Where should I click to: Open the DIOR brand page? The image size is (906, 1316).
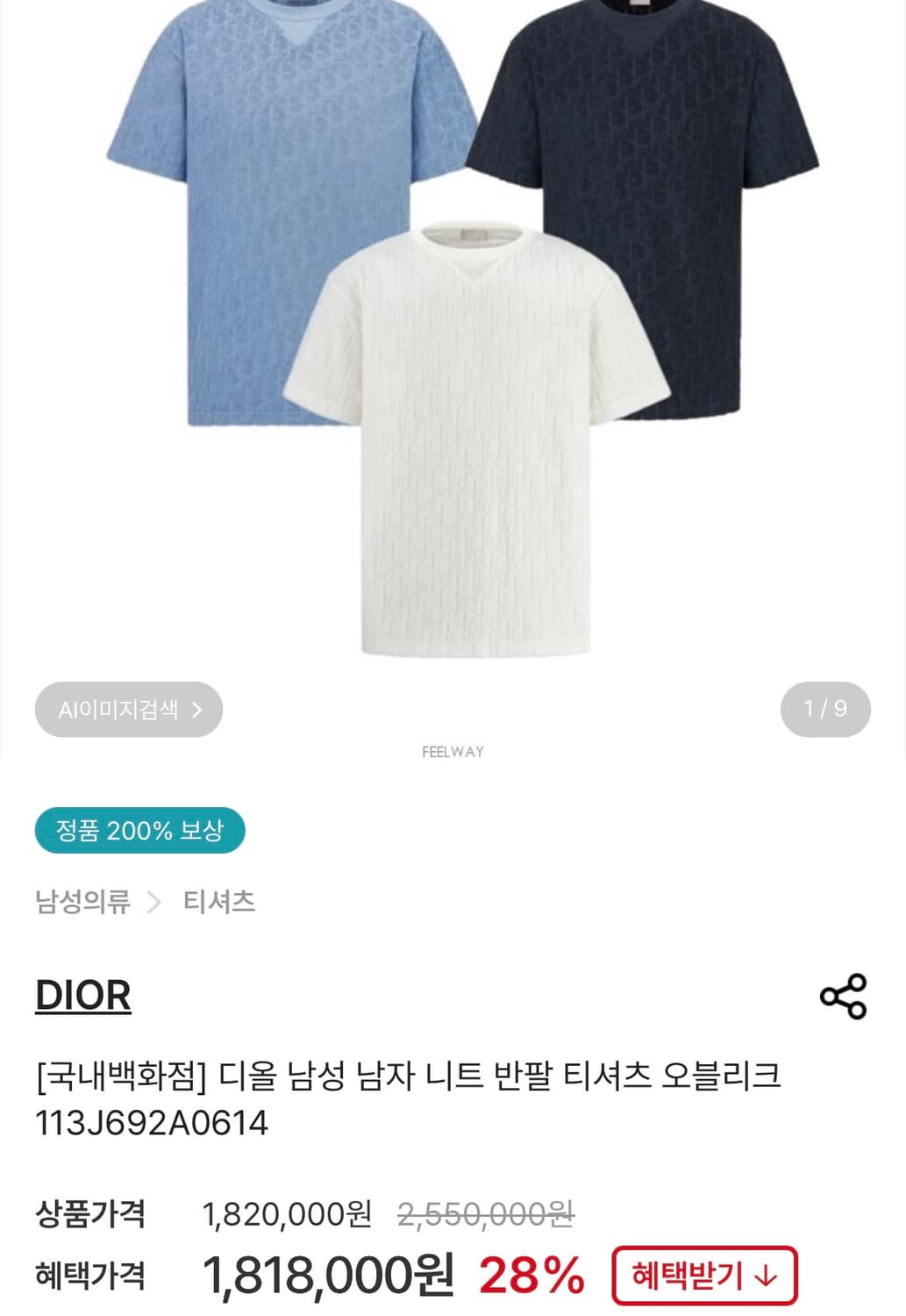tap(82, 993)
